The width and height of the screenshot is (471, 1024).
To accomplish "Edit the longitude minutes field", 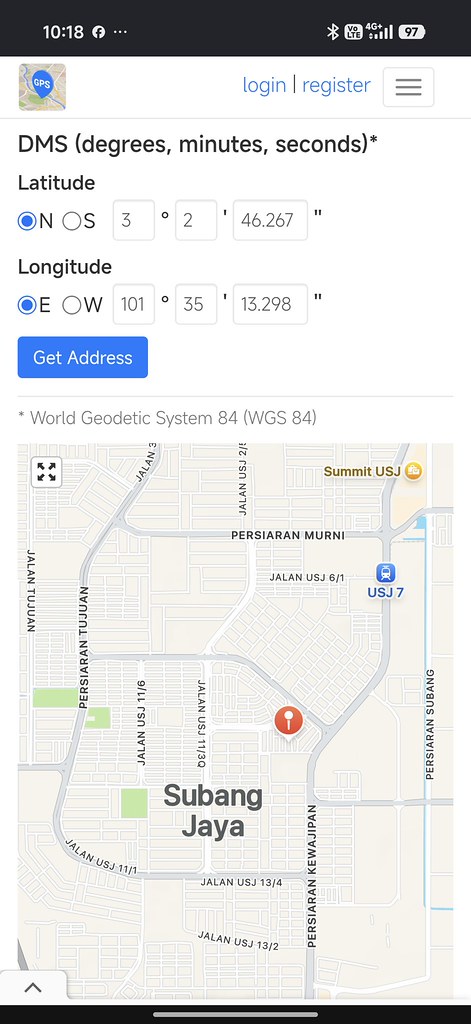I will tap(196, 304).
